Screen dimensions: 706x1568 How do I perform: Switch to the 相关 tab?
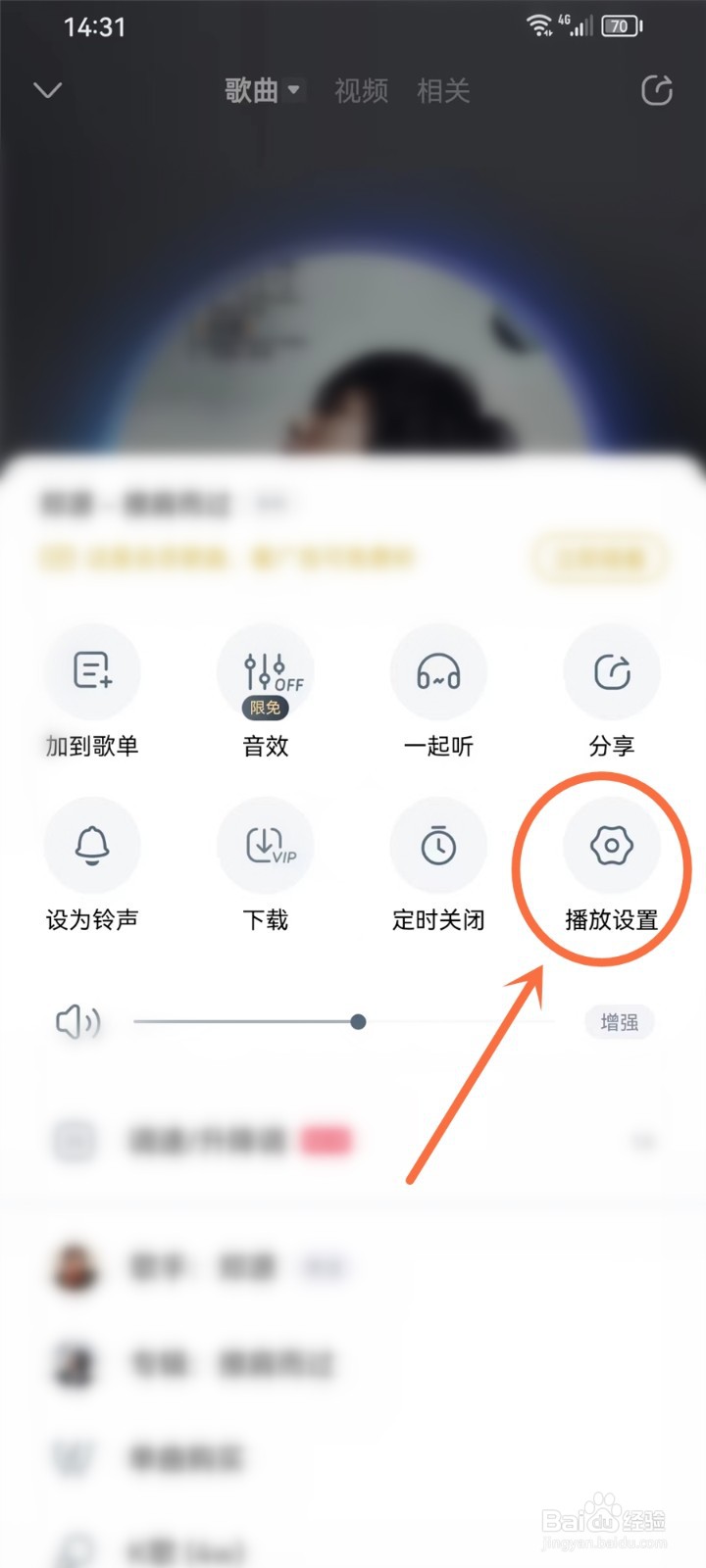pos(443,90)
